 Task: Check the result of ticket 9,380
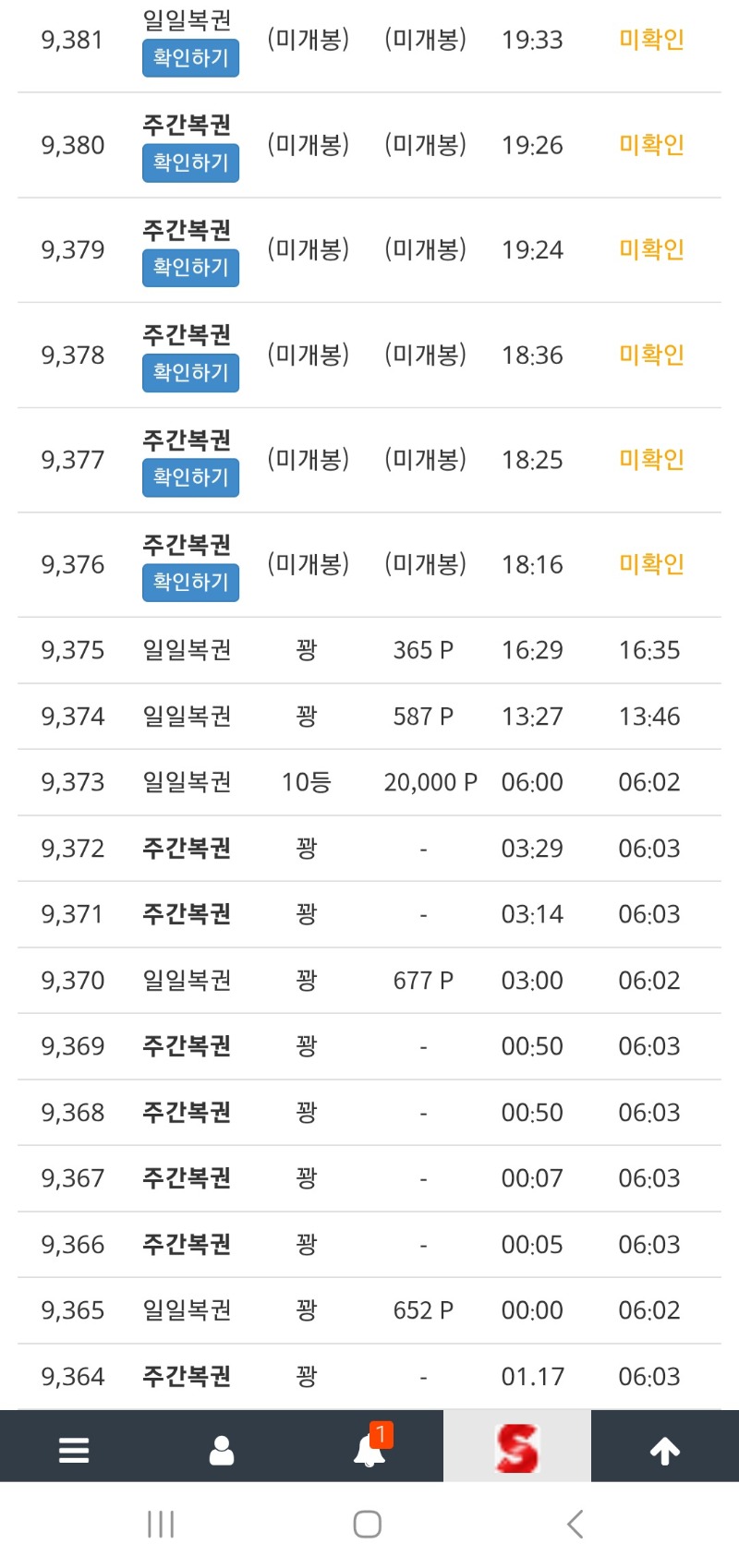pos(190,163)
